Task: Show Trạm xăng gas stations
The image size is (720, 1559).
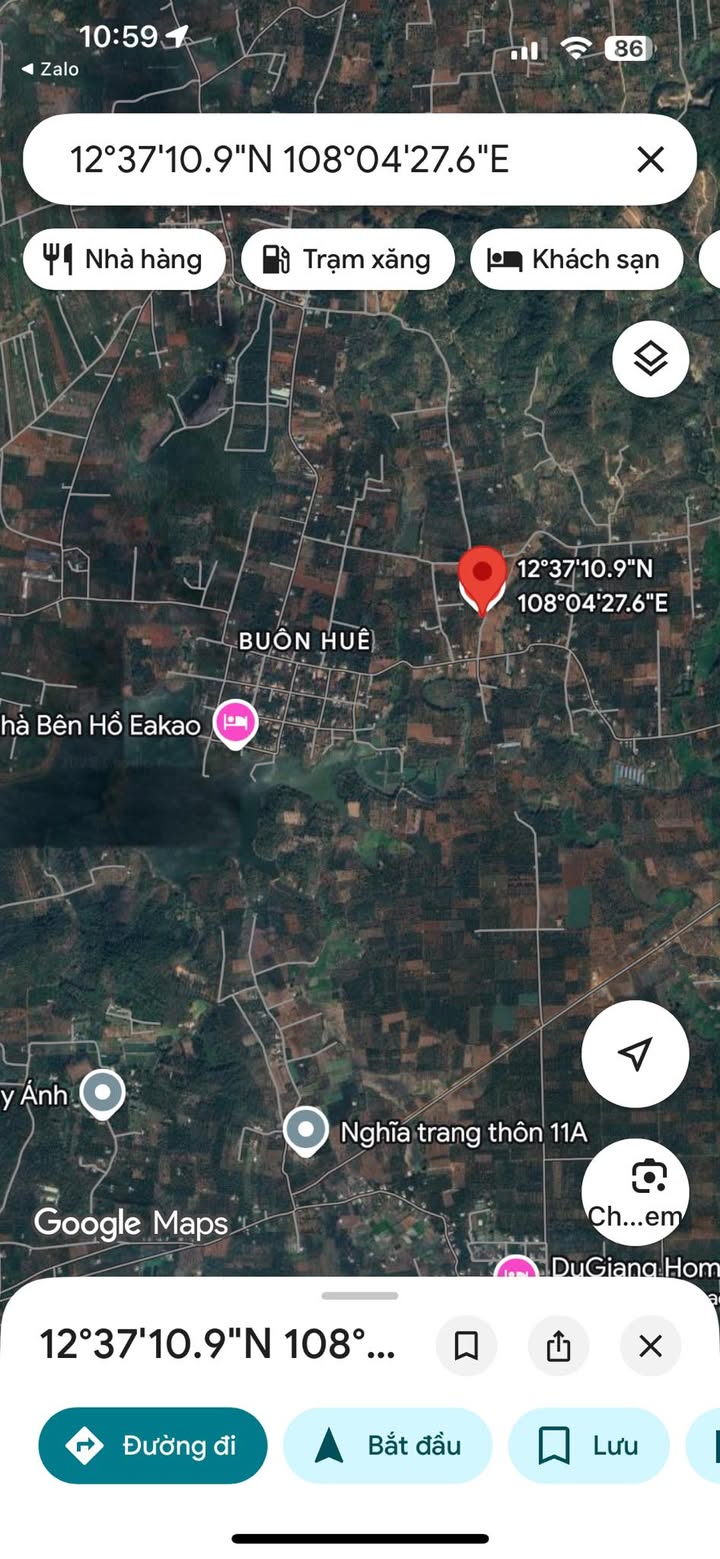Action: [347, 260]
